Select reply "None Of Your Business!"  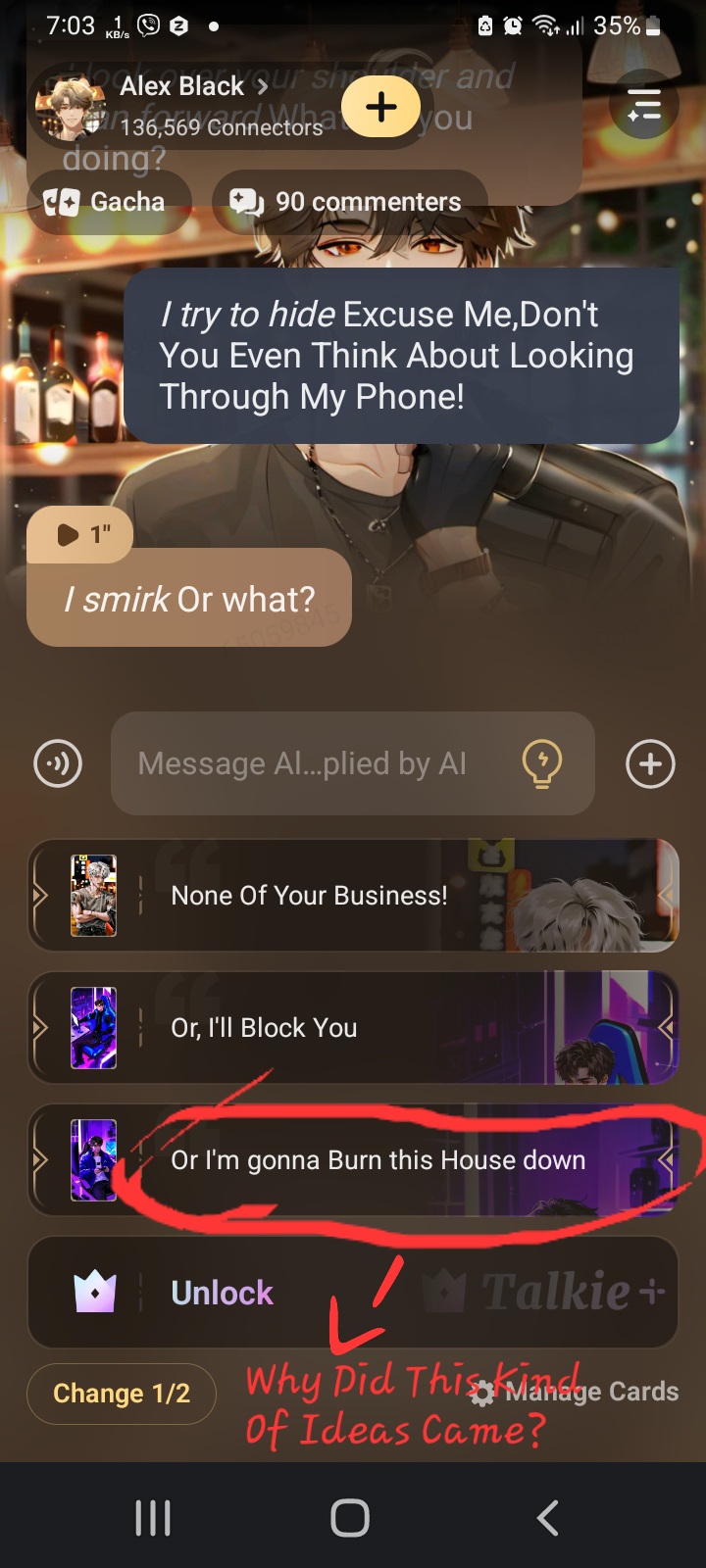(x=353, y=895)
